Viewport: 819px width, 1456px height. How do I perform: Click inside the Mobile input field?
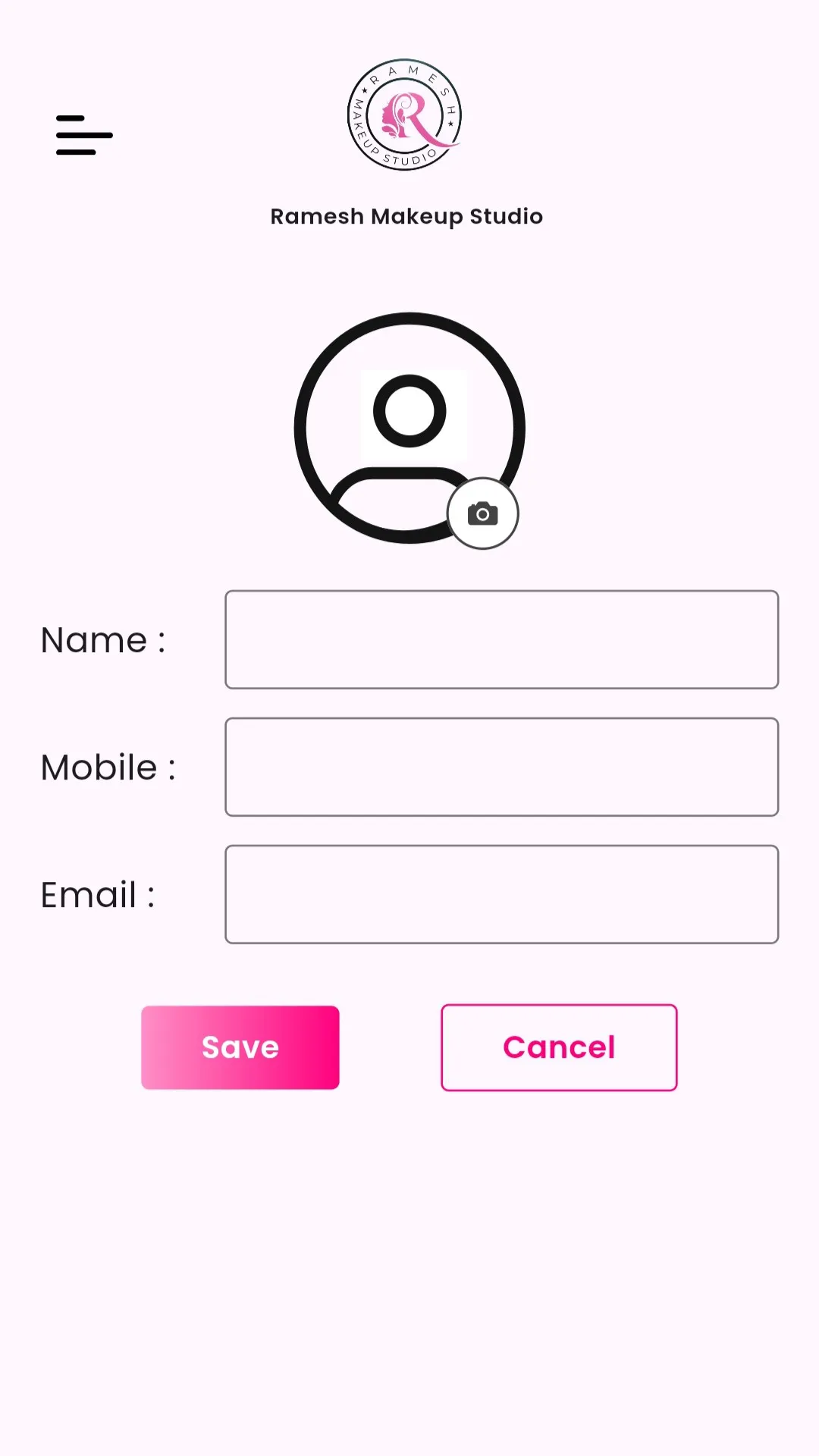point(500,767)
